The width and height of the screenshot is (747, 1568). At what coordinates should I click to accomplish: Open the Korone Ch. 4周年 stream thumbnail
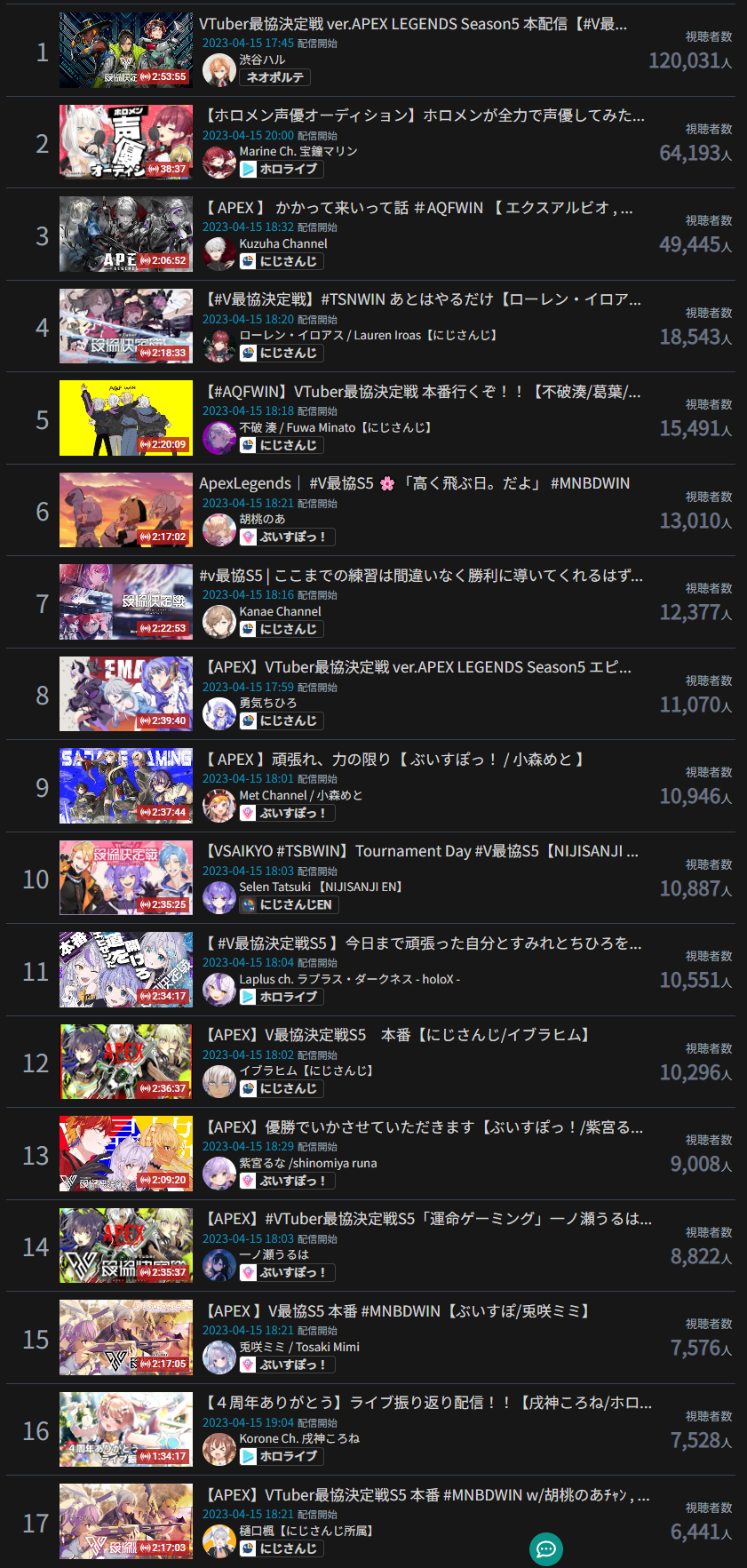(x=125, y=1429)
